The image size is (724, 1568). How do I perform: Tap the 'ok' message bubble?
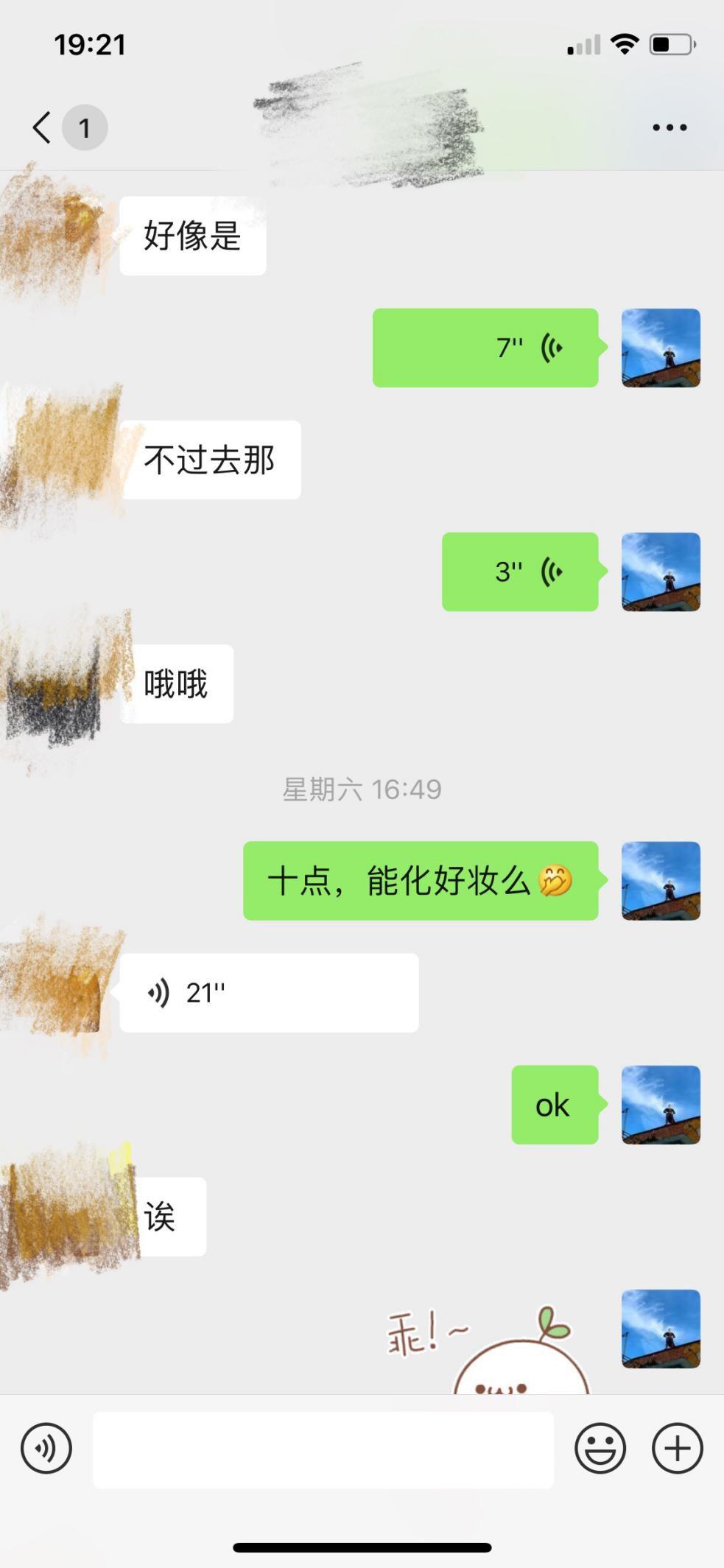(x=553, y=1104)
